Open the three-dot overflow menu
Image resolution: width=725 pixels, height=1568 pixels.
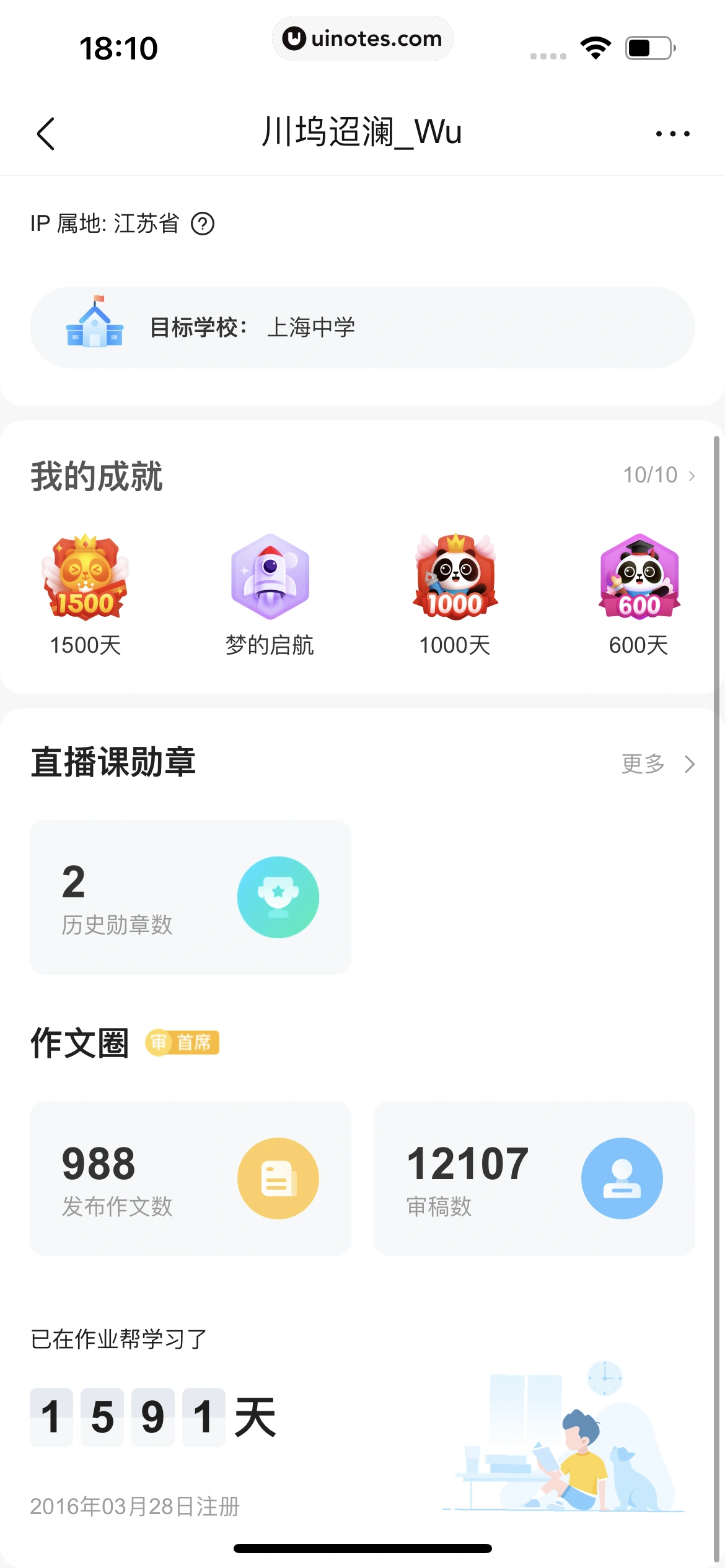672,134
